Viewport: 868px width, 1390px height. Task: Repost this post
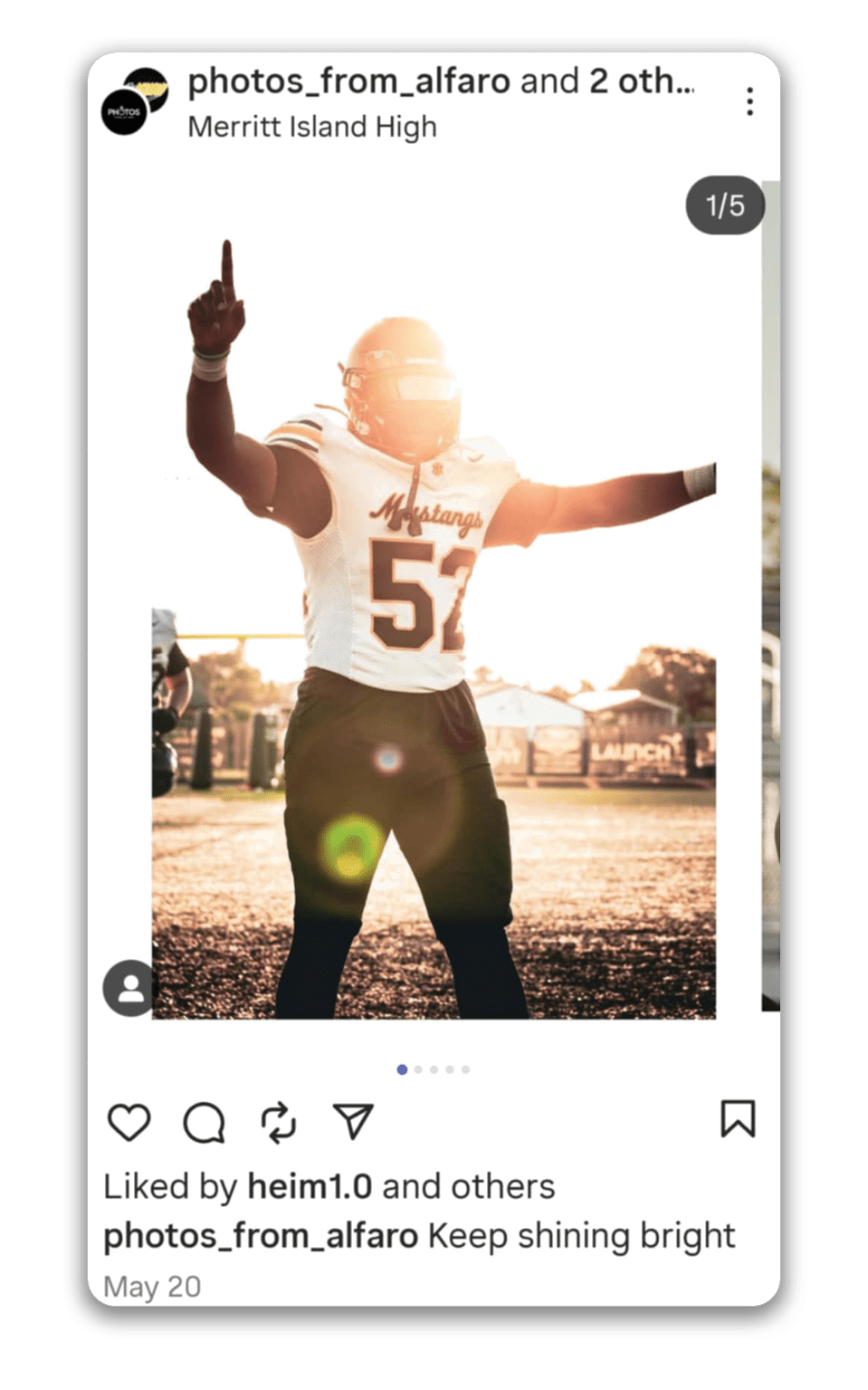279,1123
